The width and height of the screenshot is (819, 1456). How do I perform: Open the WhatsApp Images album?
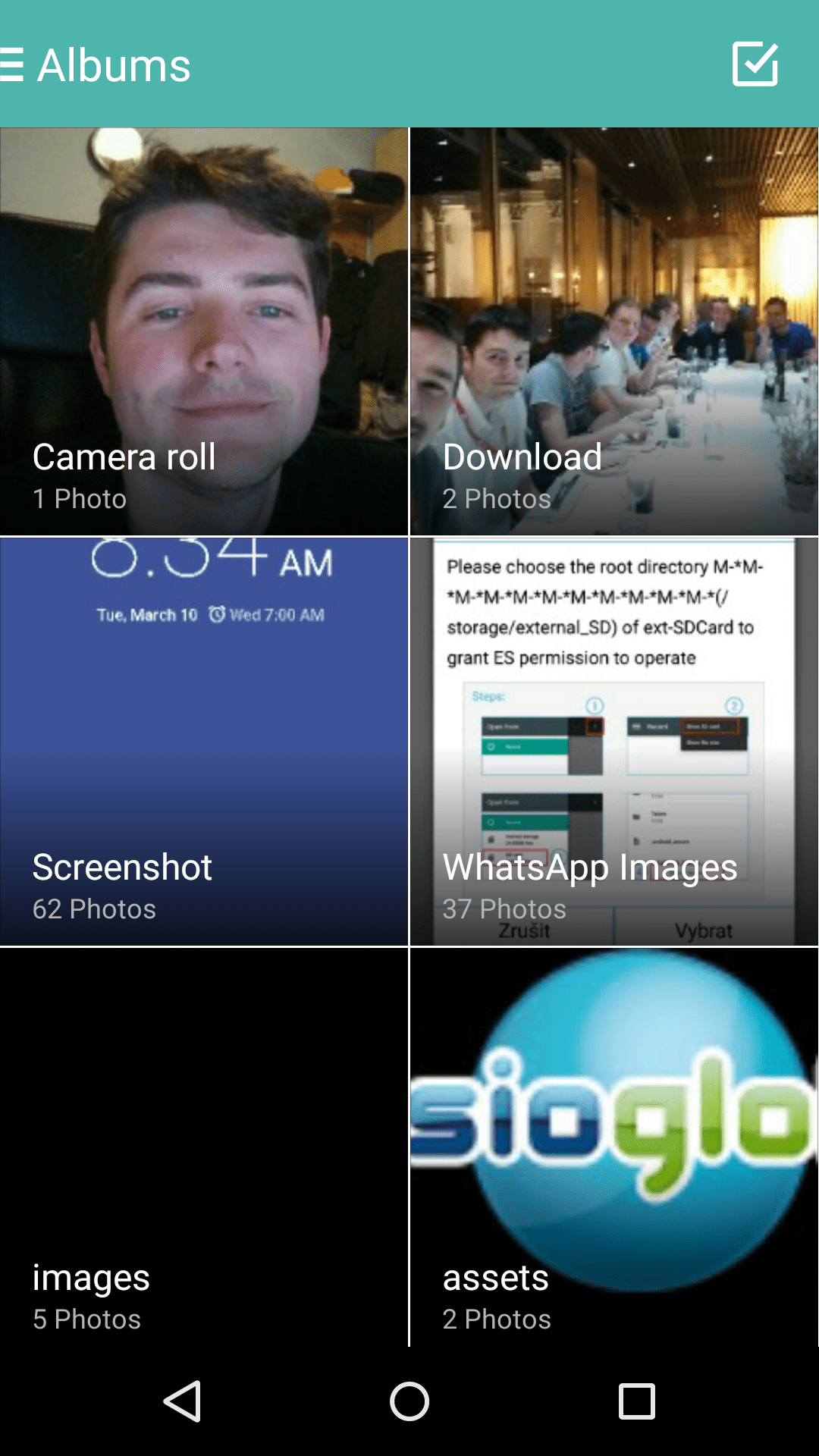[x=614, y=742]
